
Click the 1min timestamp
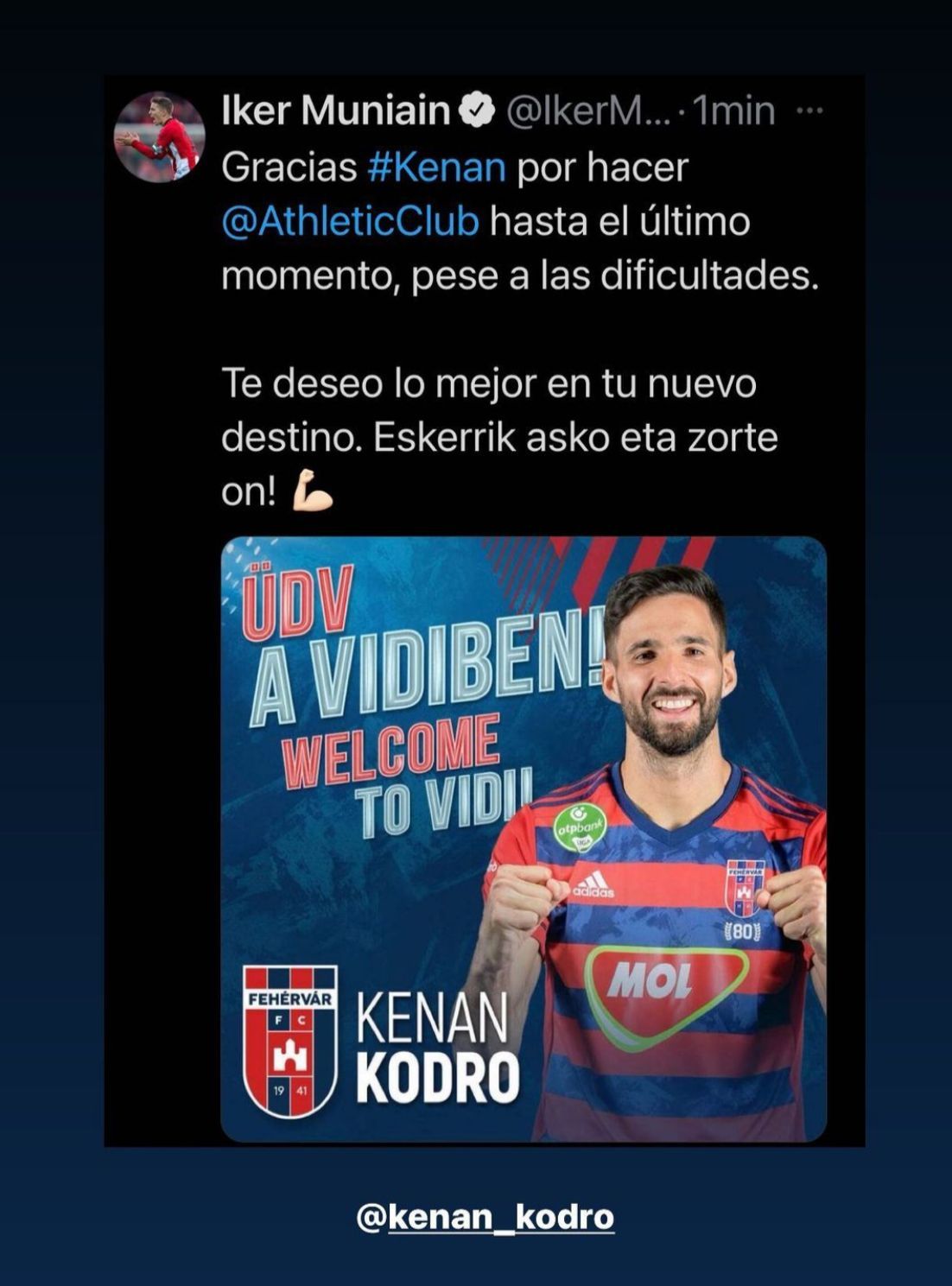tap(734, 110)
